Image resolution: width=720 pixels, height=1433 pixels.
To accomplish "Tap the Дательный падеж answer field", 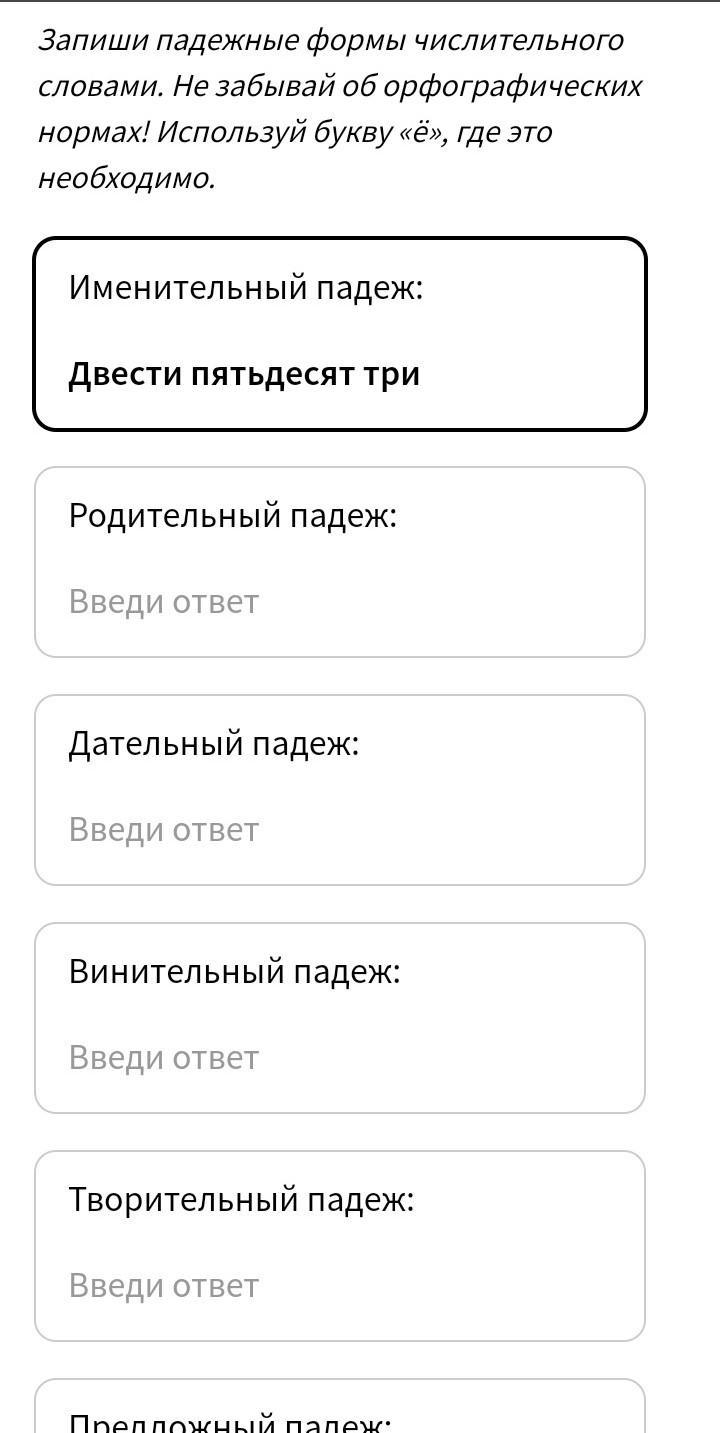I will [x=340, y=830].
